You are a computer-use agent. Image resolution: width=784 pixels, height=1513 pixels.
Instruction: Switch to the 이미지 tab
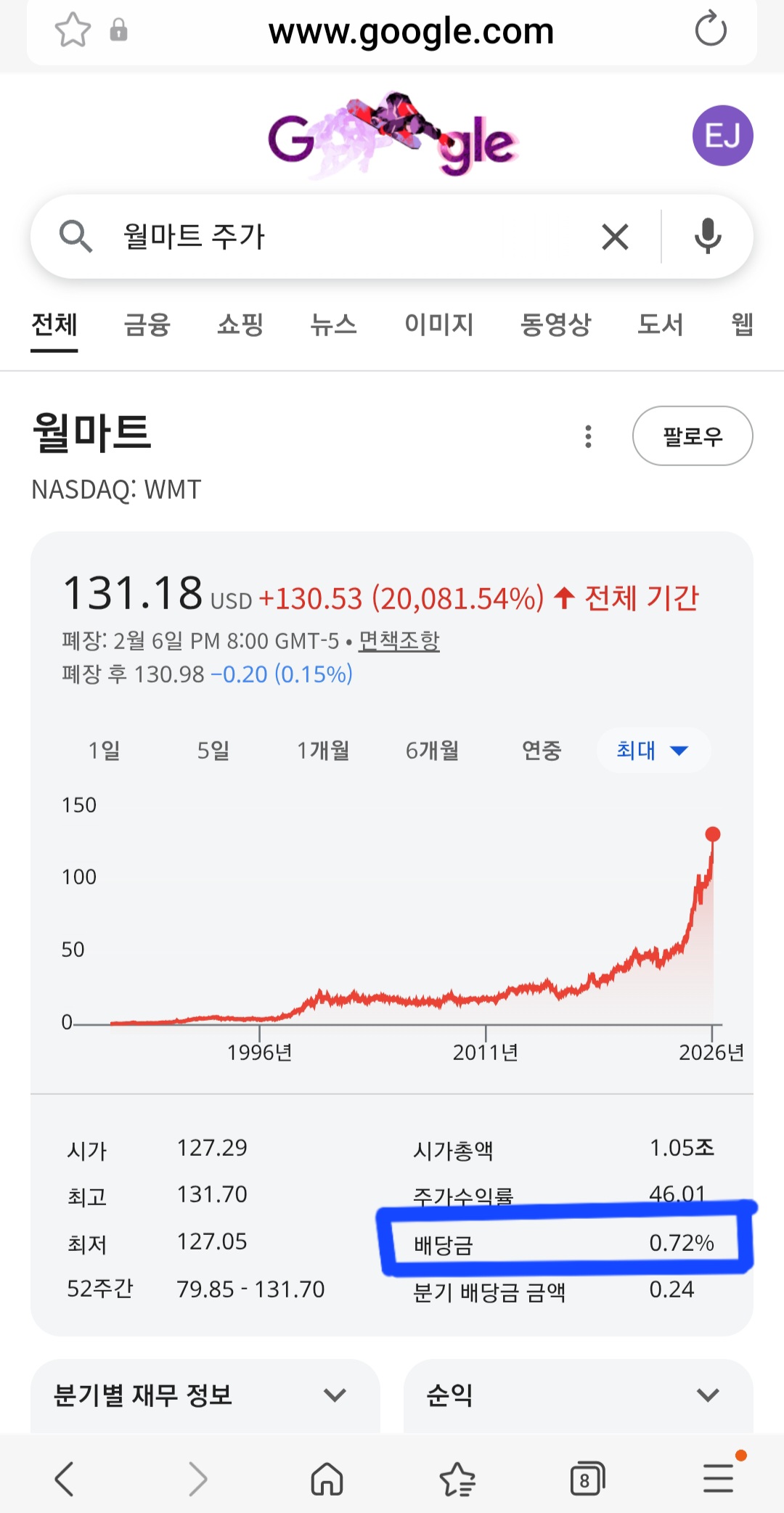click(438, 324)
